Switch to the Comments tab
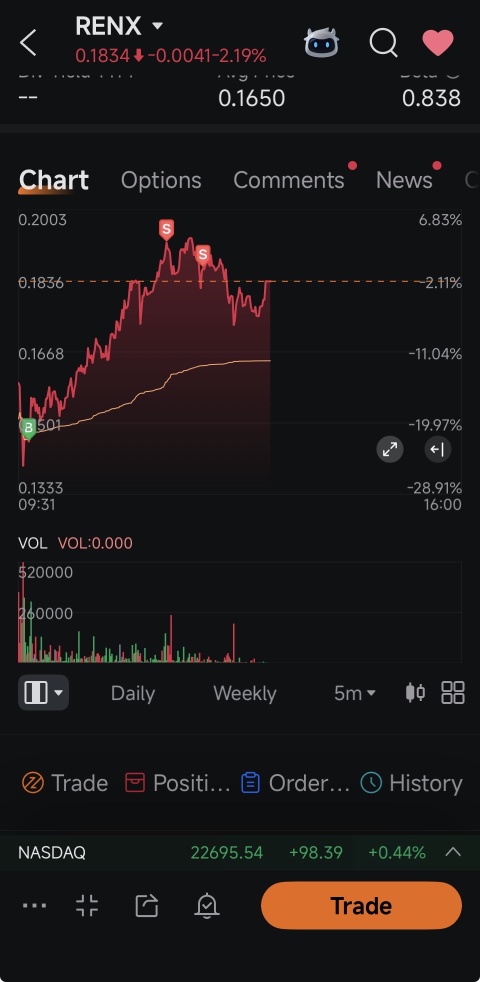This screenshot has width=480, height=982. pos(289,180)
